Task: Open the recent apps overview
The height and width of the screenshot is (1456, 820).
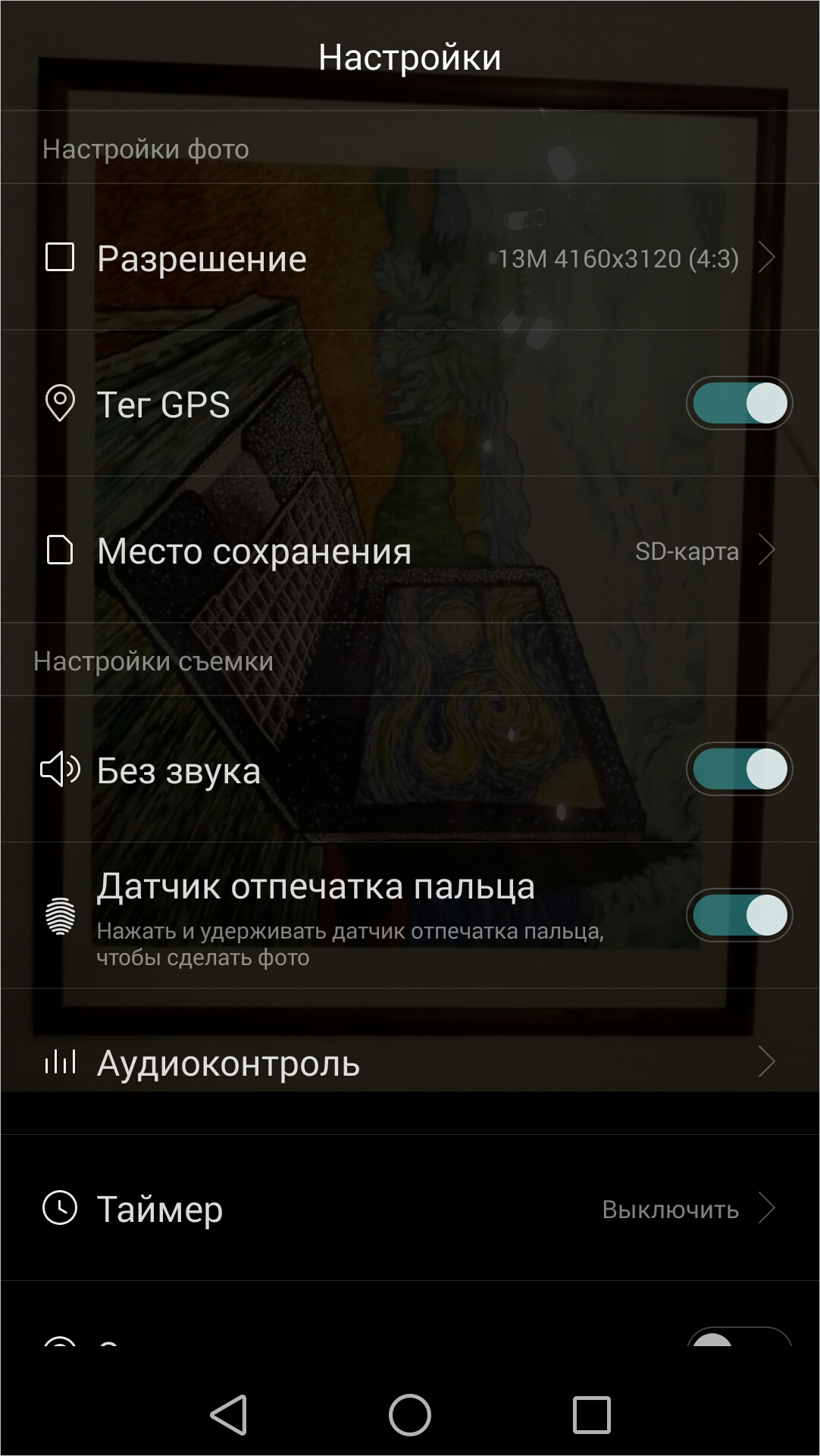Action: tap(592, 1414)
